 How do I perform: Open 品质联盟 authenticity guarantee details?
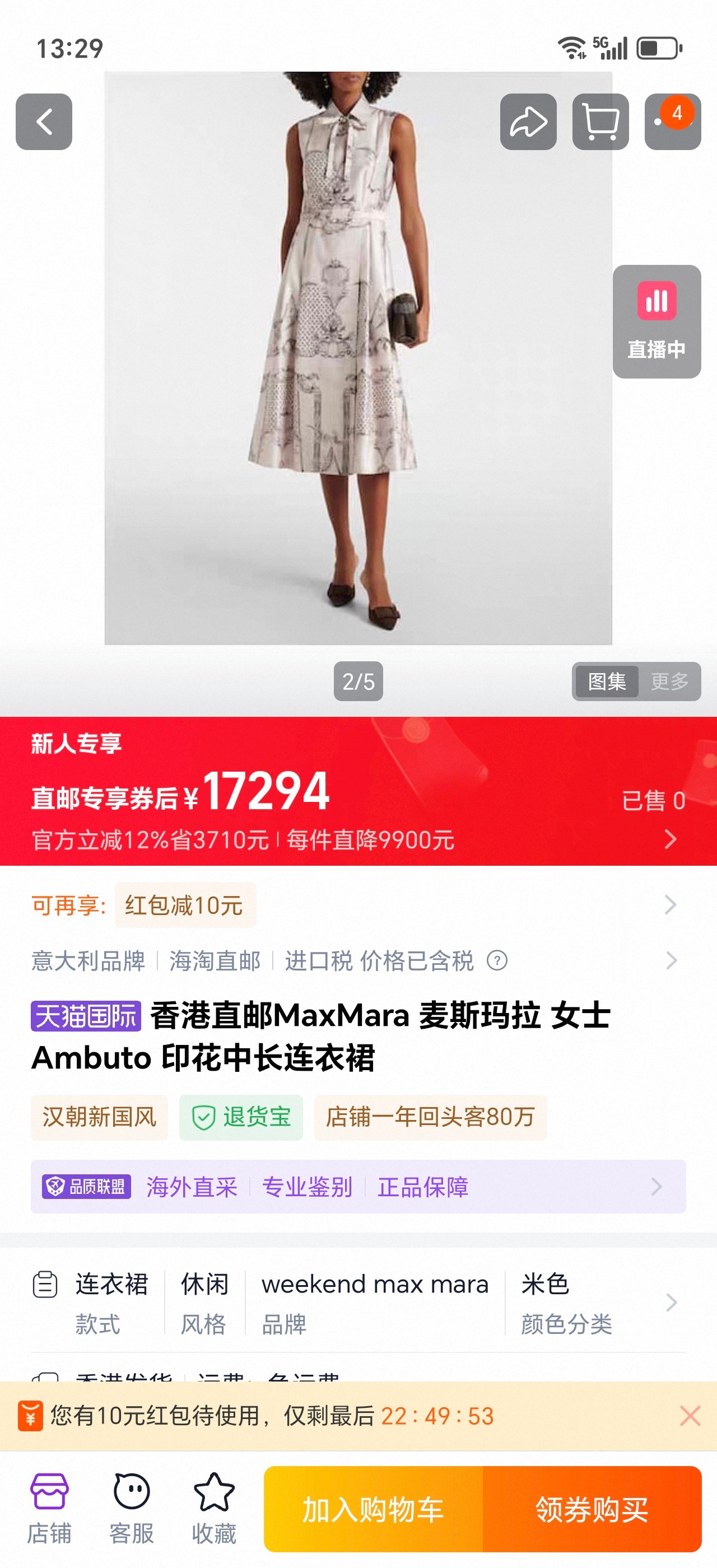point(358,1186)
